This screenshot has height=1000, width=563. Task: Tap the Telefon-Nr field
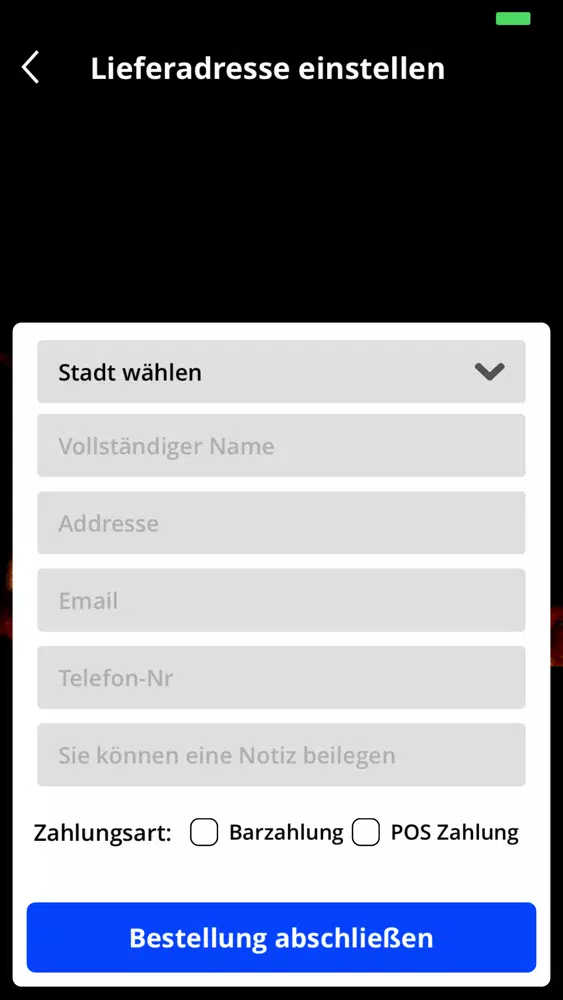tap(281, 677)
